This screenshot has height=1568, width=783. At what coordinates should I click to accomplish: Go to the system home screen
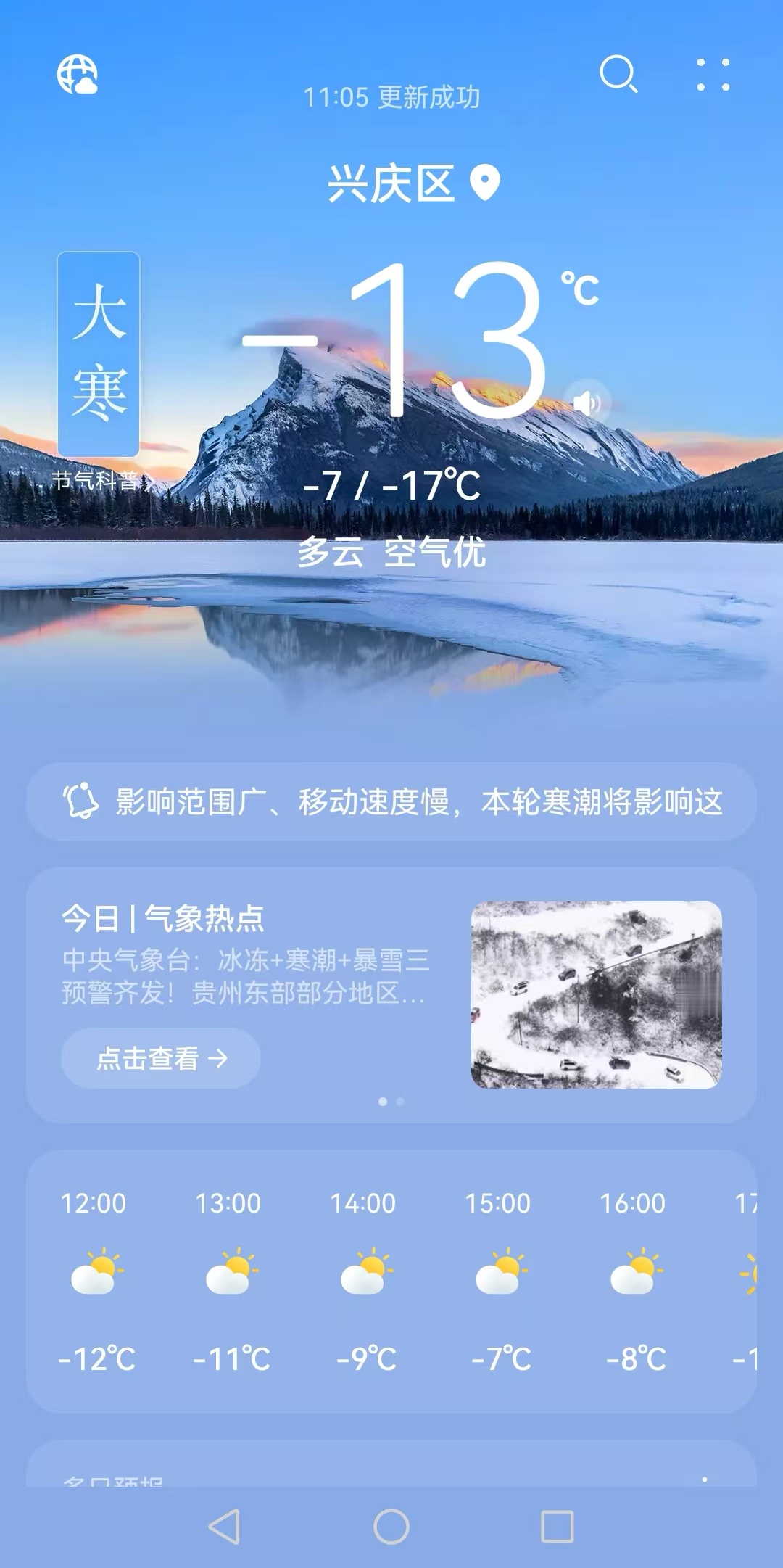point(391,1527)
